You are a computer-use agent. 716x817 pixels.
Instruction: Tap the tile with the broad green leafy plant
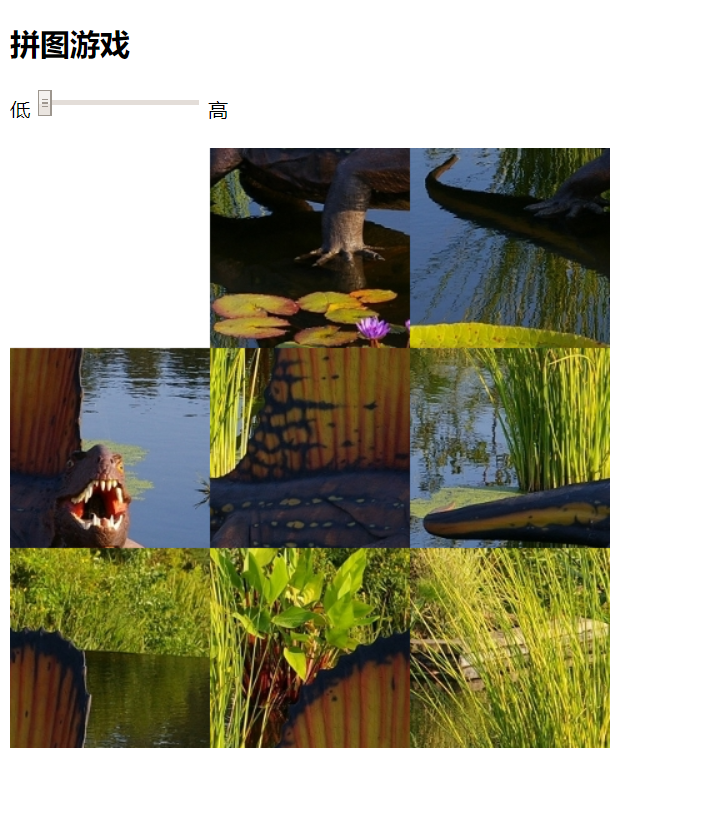pos(310,648)
